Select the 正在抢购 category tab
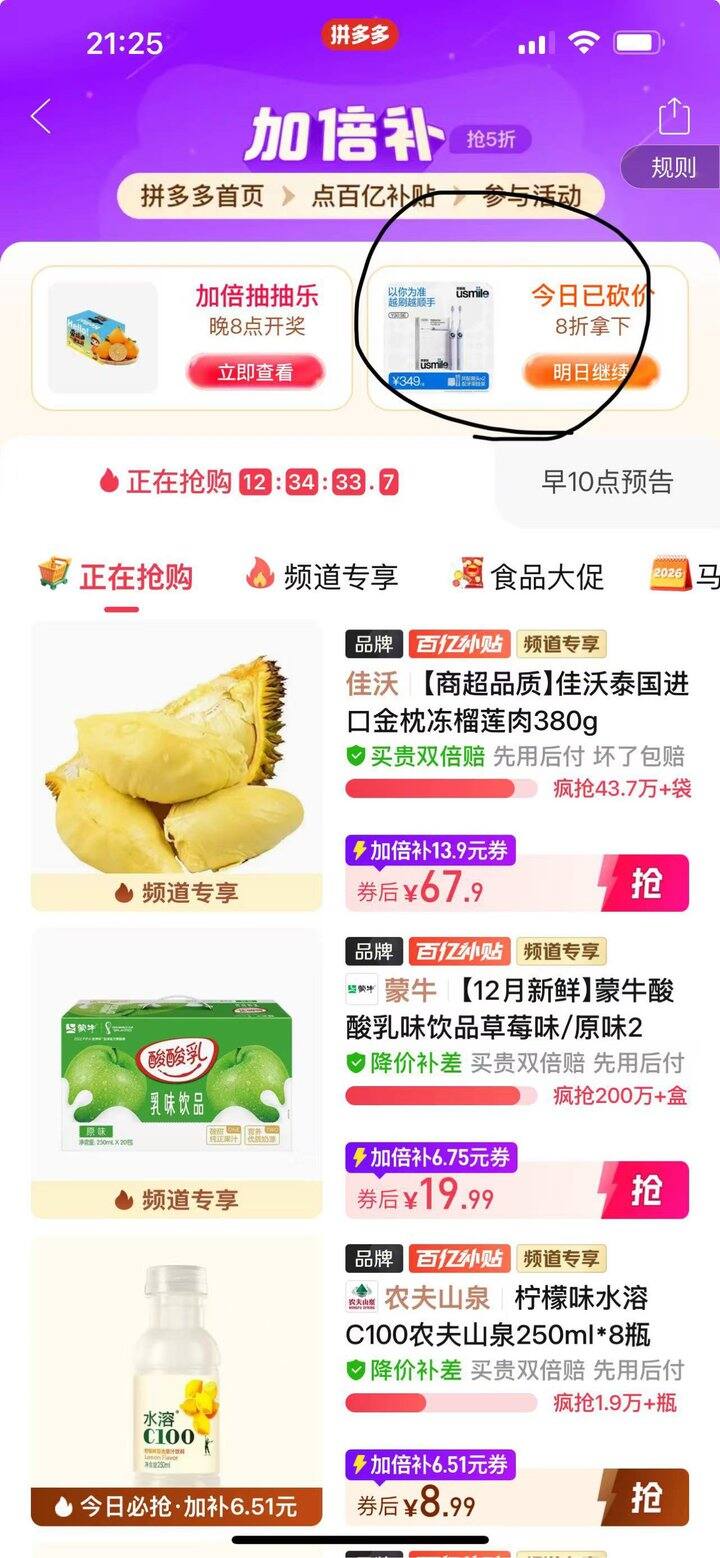 (x=116, y=576)
